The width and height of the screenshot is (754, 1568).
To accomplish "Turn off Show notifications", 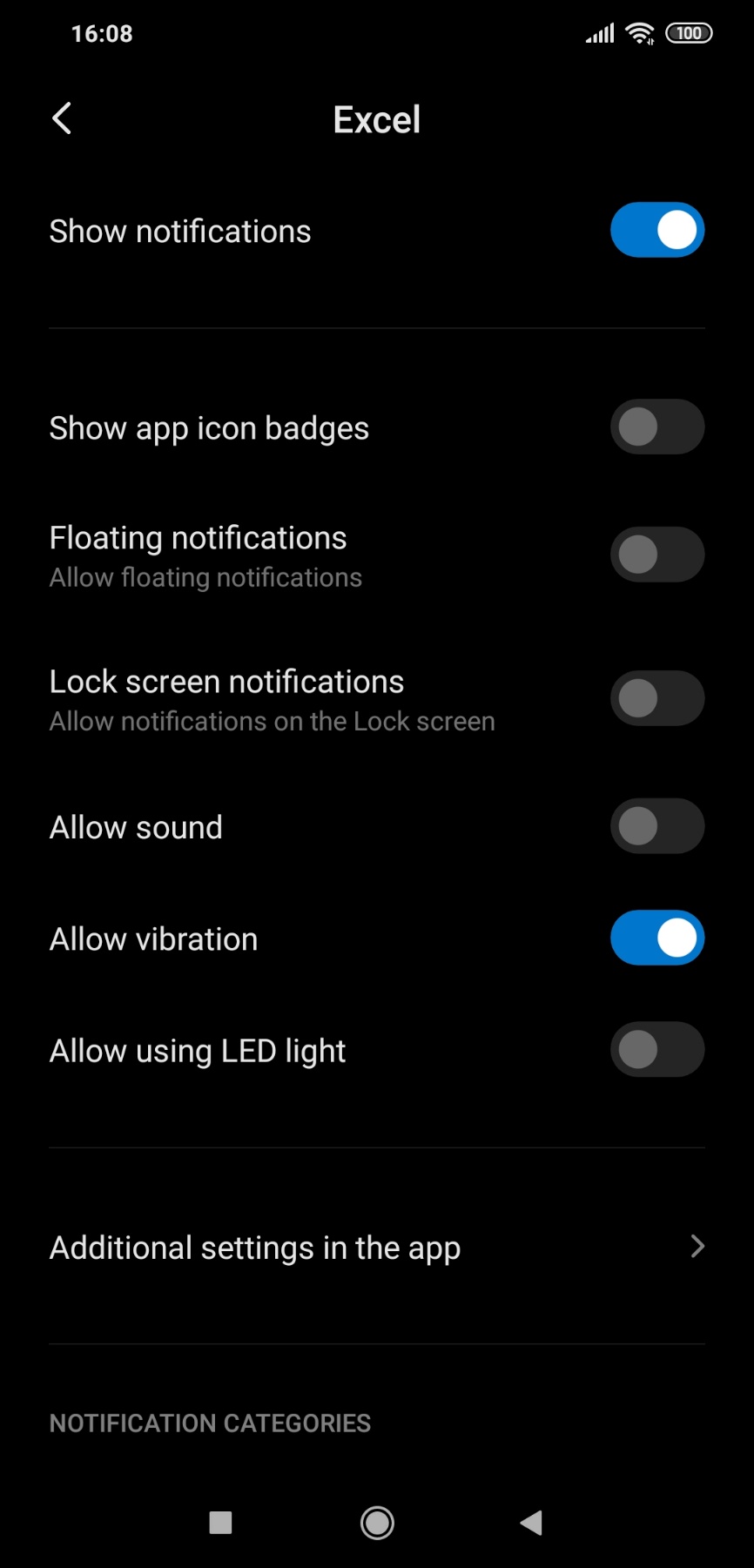I will click(x=656, y=231).
